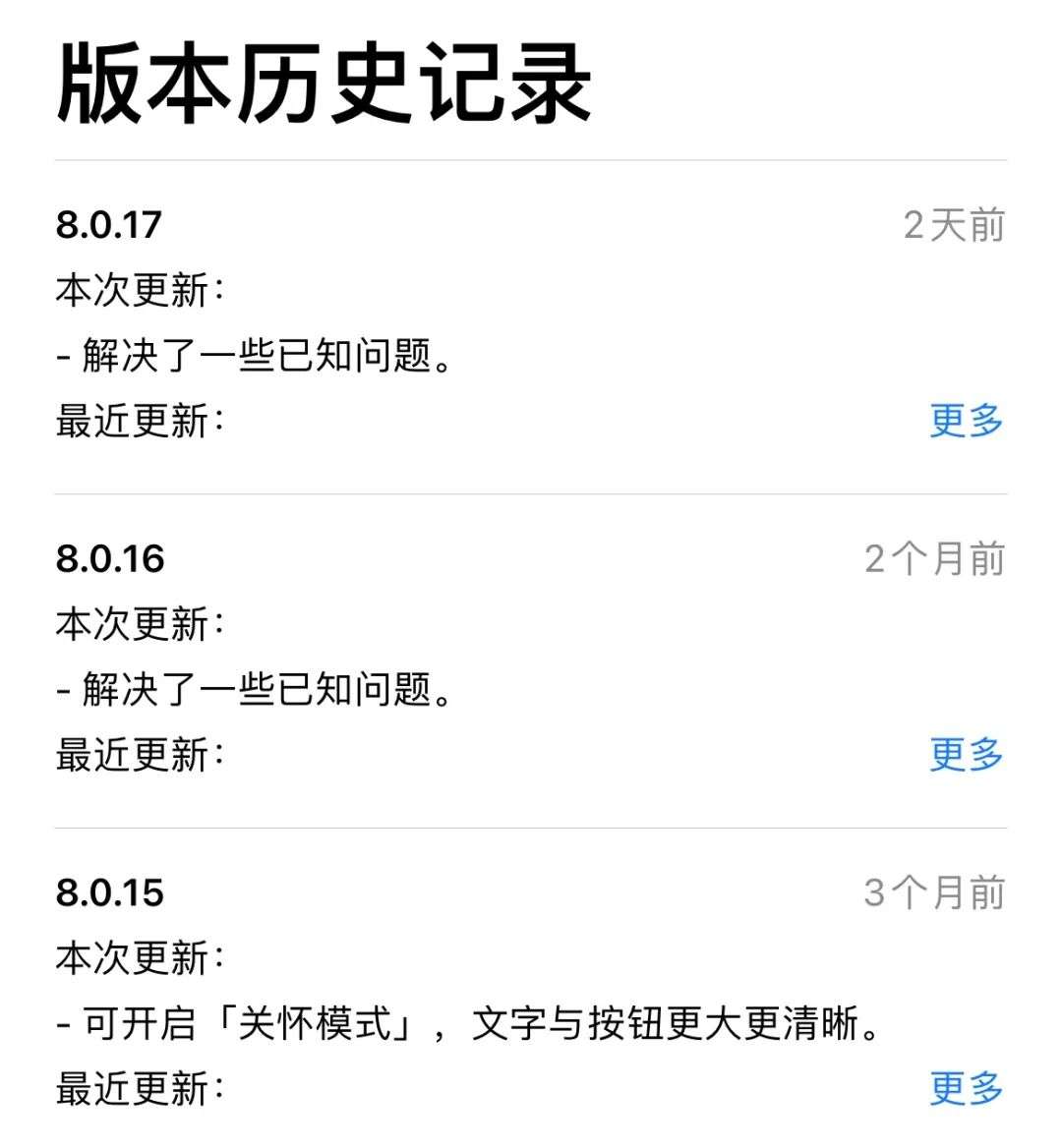Image resolution: width=1062 pixels, height=1148 pixels.
Task: Expand 更多 for version 8.0.17
Action: point(966,421)
